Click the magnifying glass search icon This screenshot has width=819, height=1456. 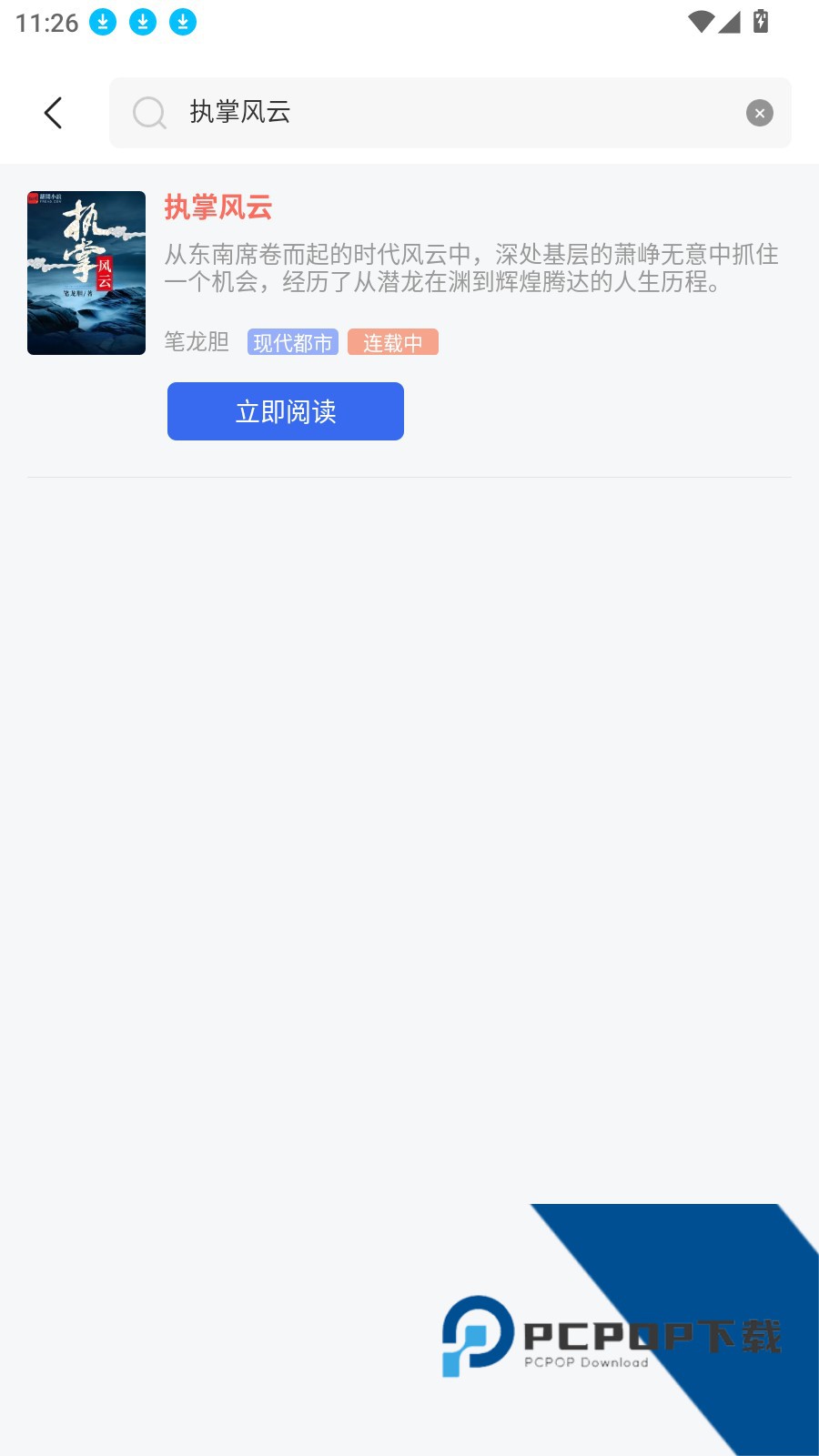(148, 112)
